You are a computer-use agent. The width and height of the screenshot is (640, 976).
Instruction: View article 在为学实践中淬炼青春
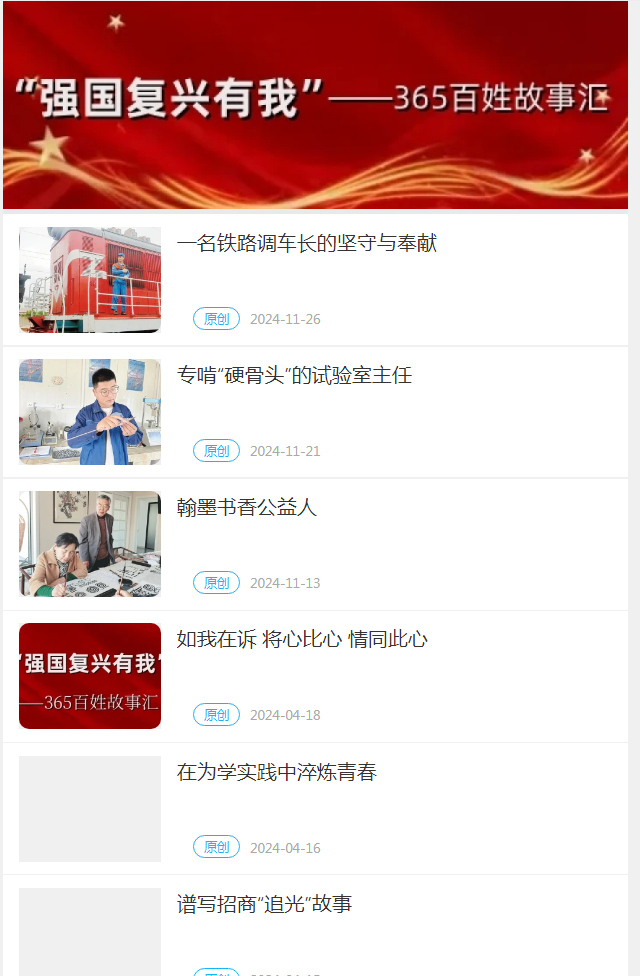click(x=276, y=773)
